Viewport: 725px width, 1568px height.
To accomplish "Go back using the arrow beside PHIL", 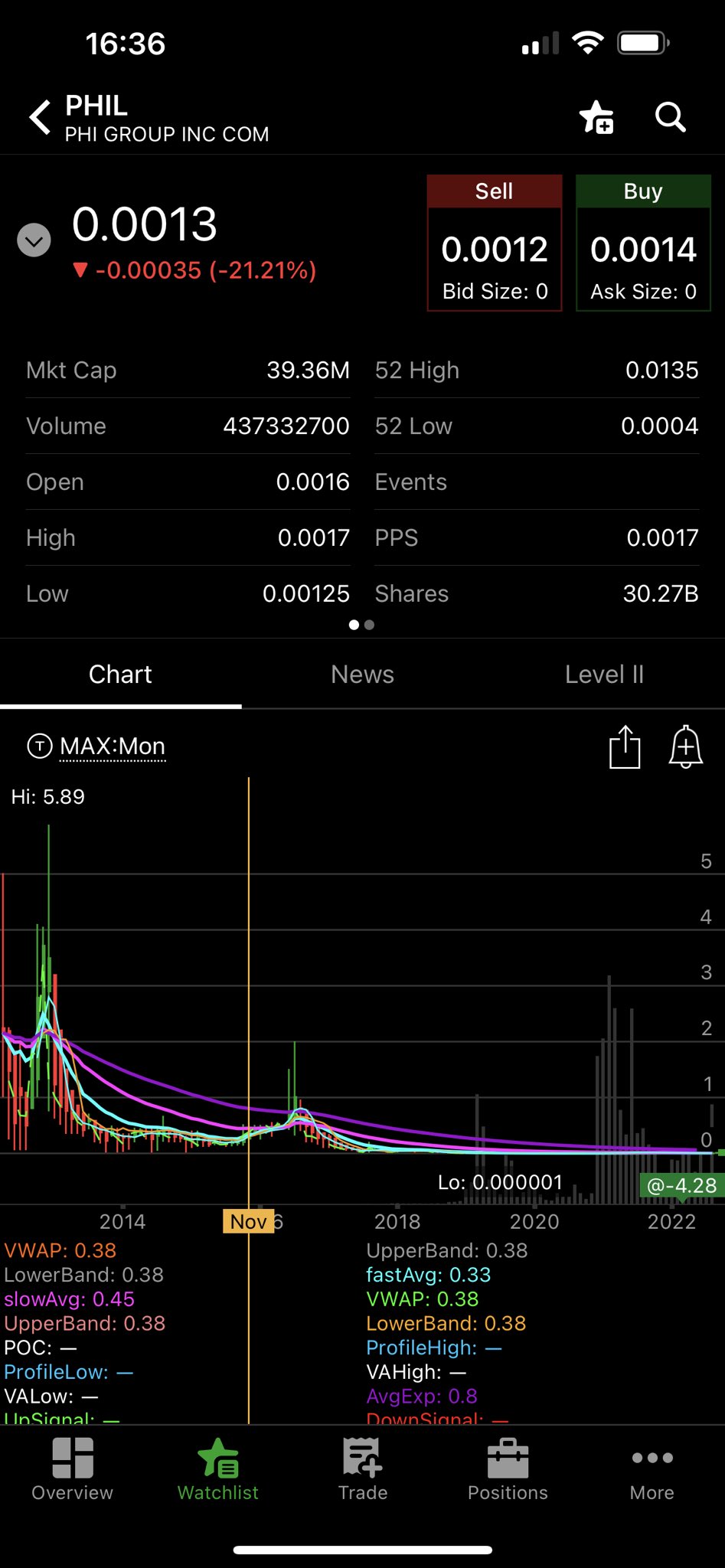I will pos(40,118).
